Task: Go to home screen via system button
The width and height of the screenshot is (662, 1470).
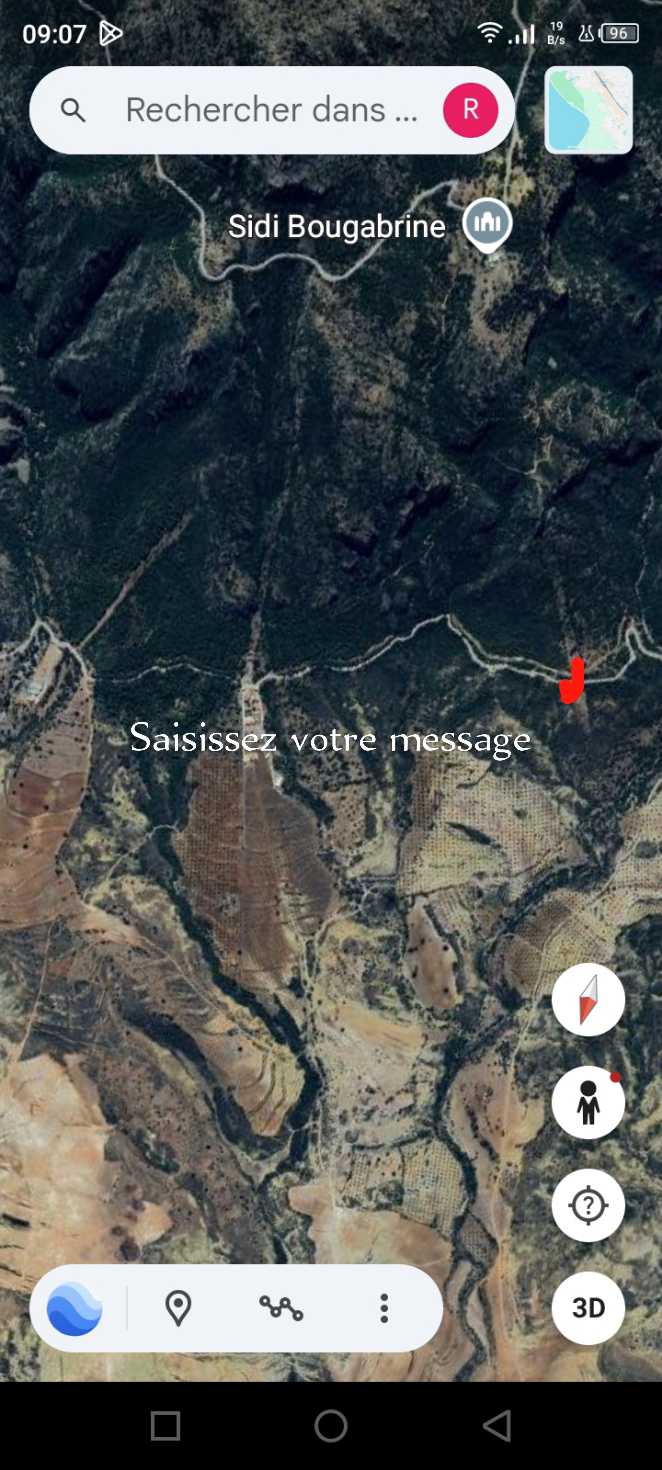Action: pyautogui.click(x=331, y=1425)
